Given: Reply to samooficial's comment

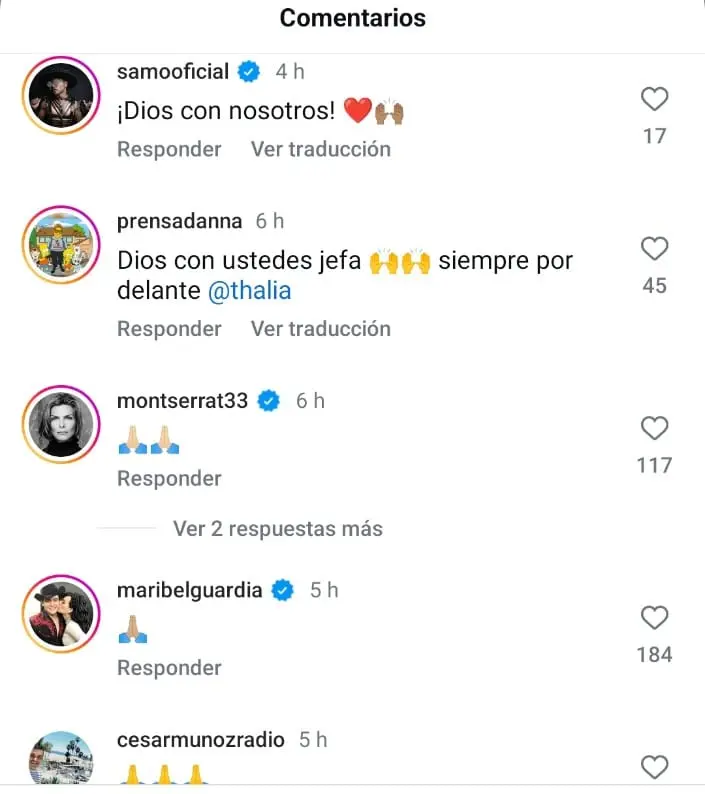Looking at the screenshot, I should click(169, 149).
